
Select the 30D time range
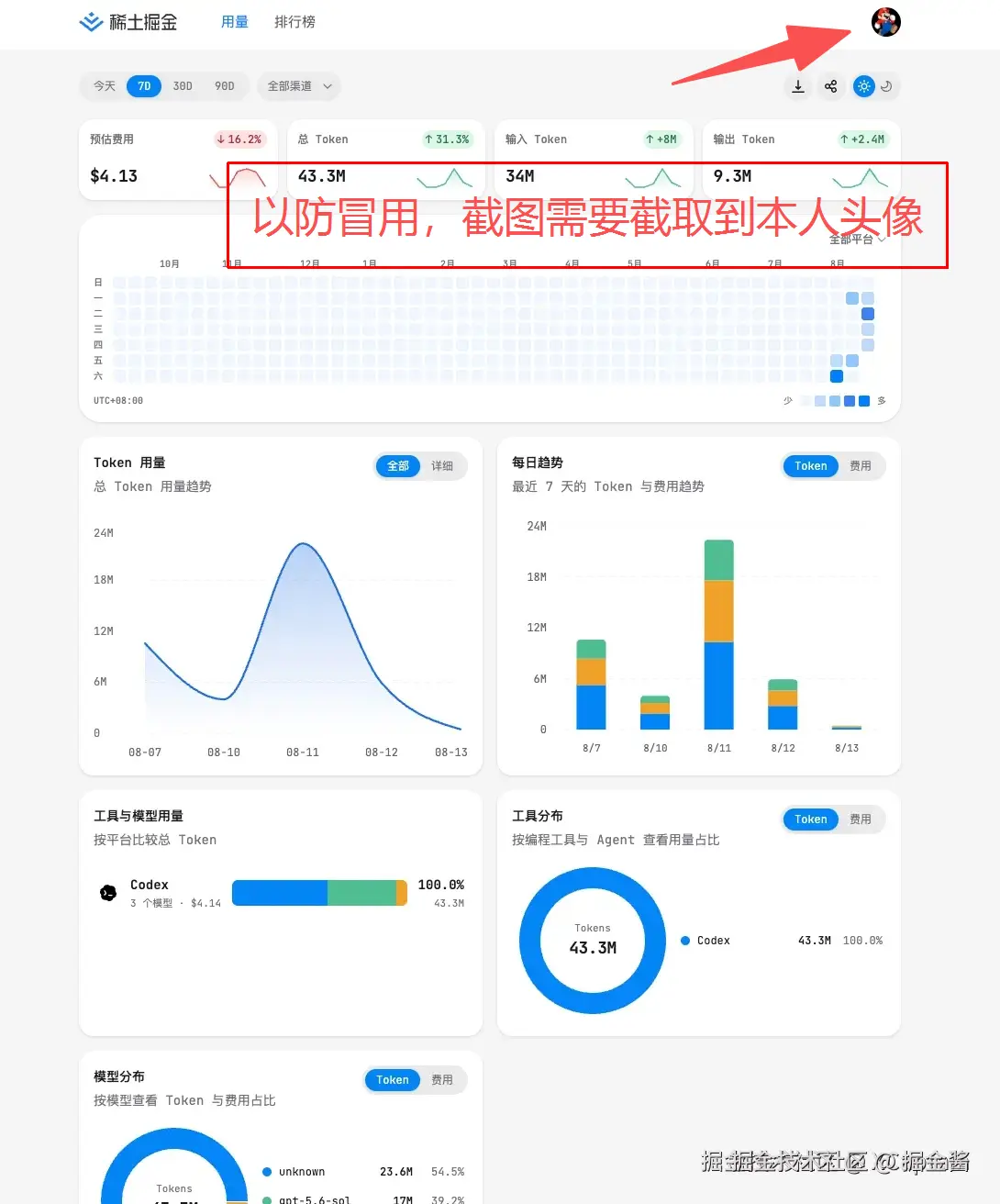tap(183, 86)
